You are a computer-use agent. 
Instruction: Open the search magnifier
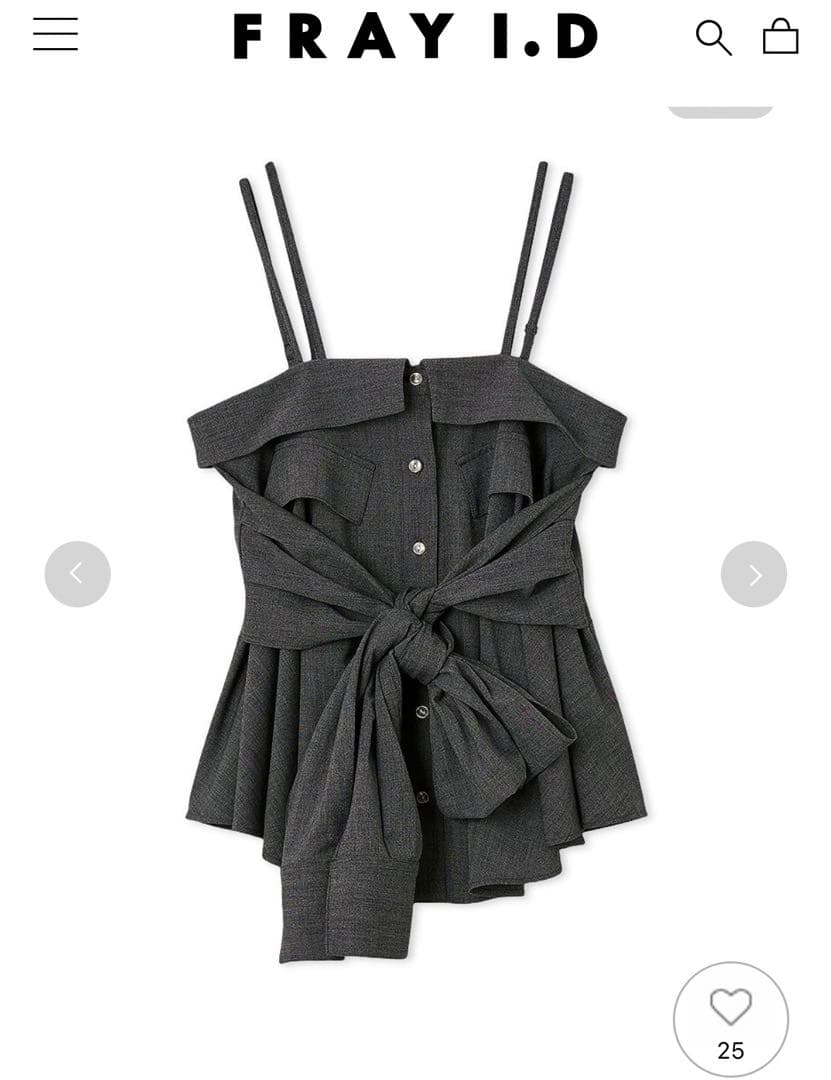713,37
